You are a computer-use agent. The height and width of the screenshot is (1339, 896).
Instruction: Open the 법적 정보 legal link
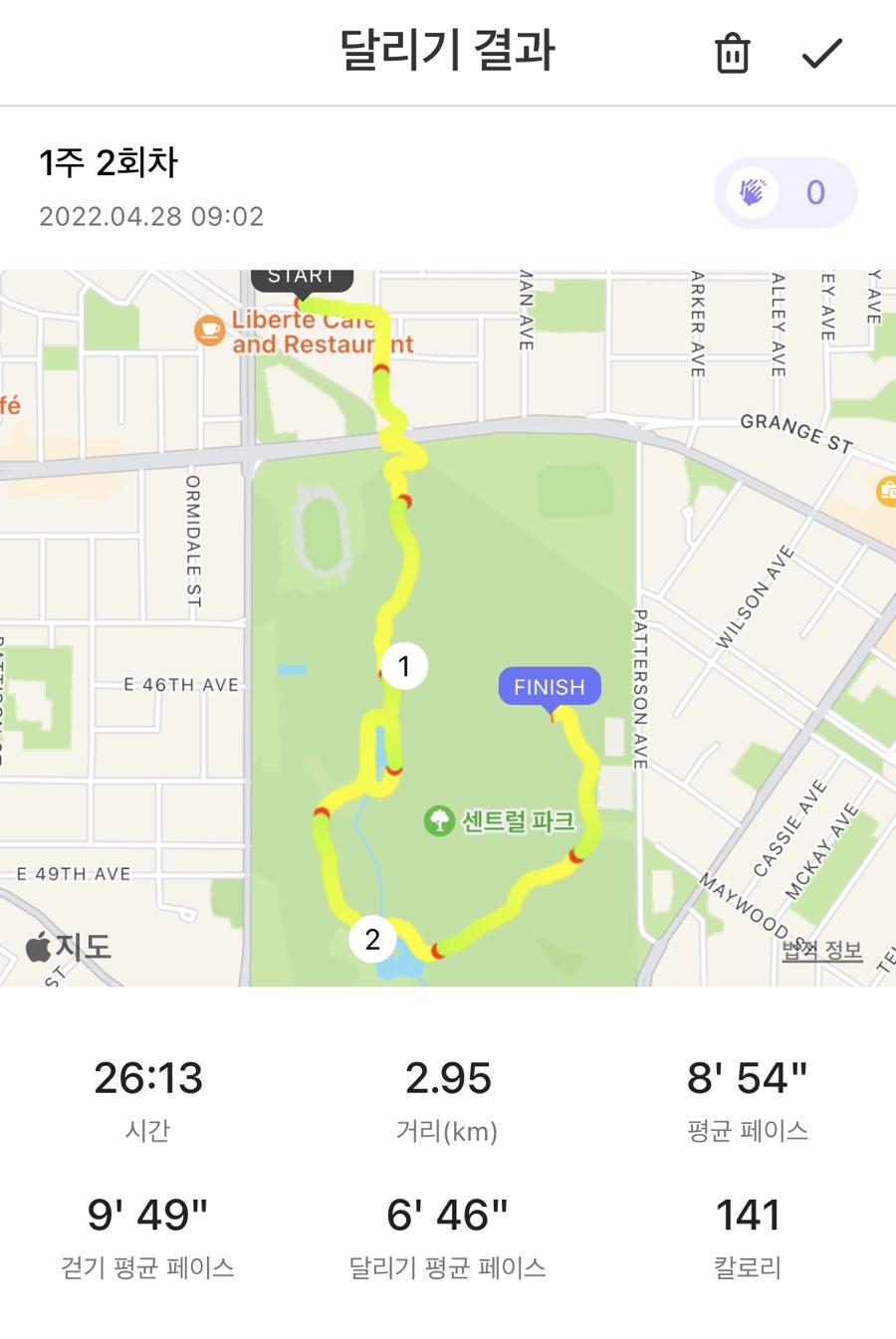pyautogui.click(x=821, y=950)
